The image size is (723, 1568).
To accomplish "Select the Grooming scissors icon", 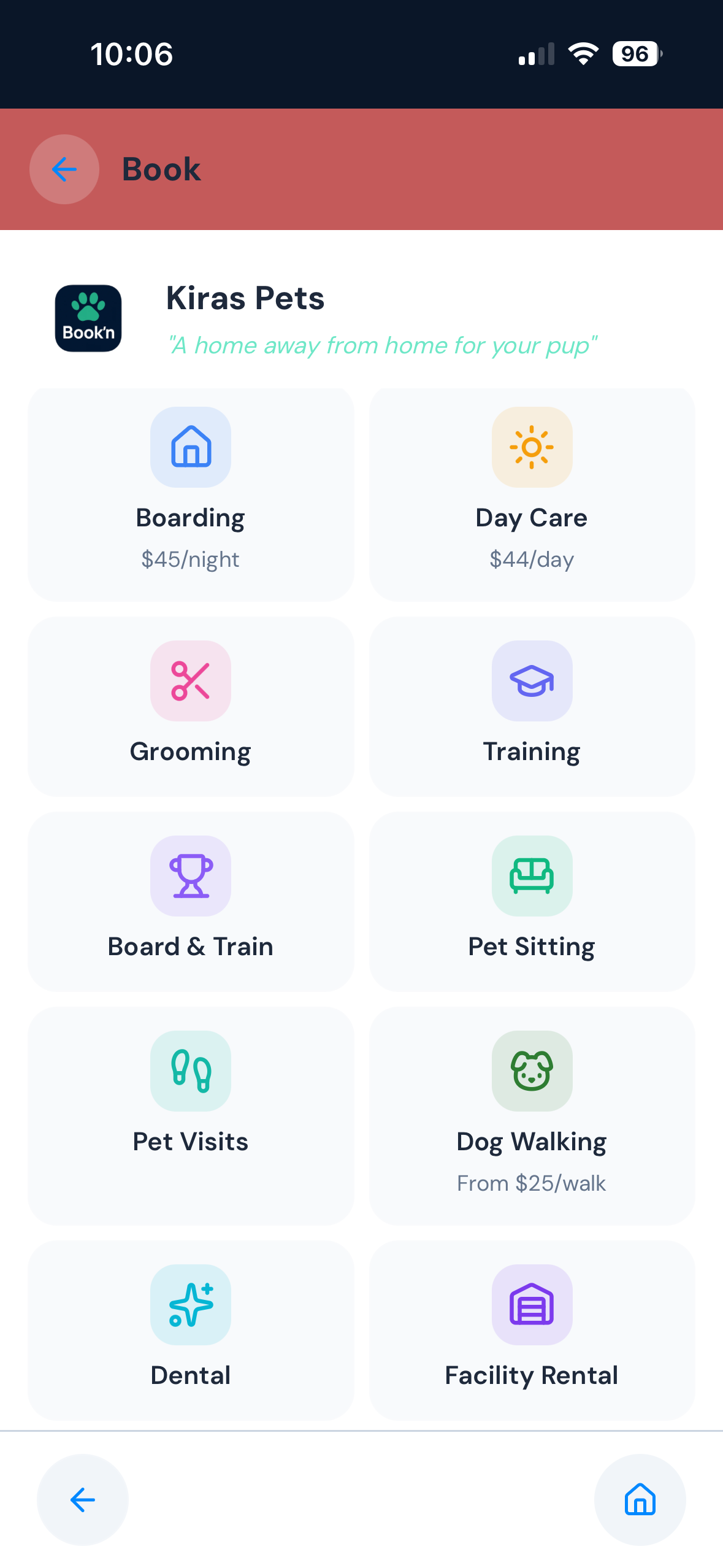I will pyautogui.click(x=191, y=681).
